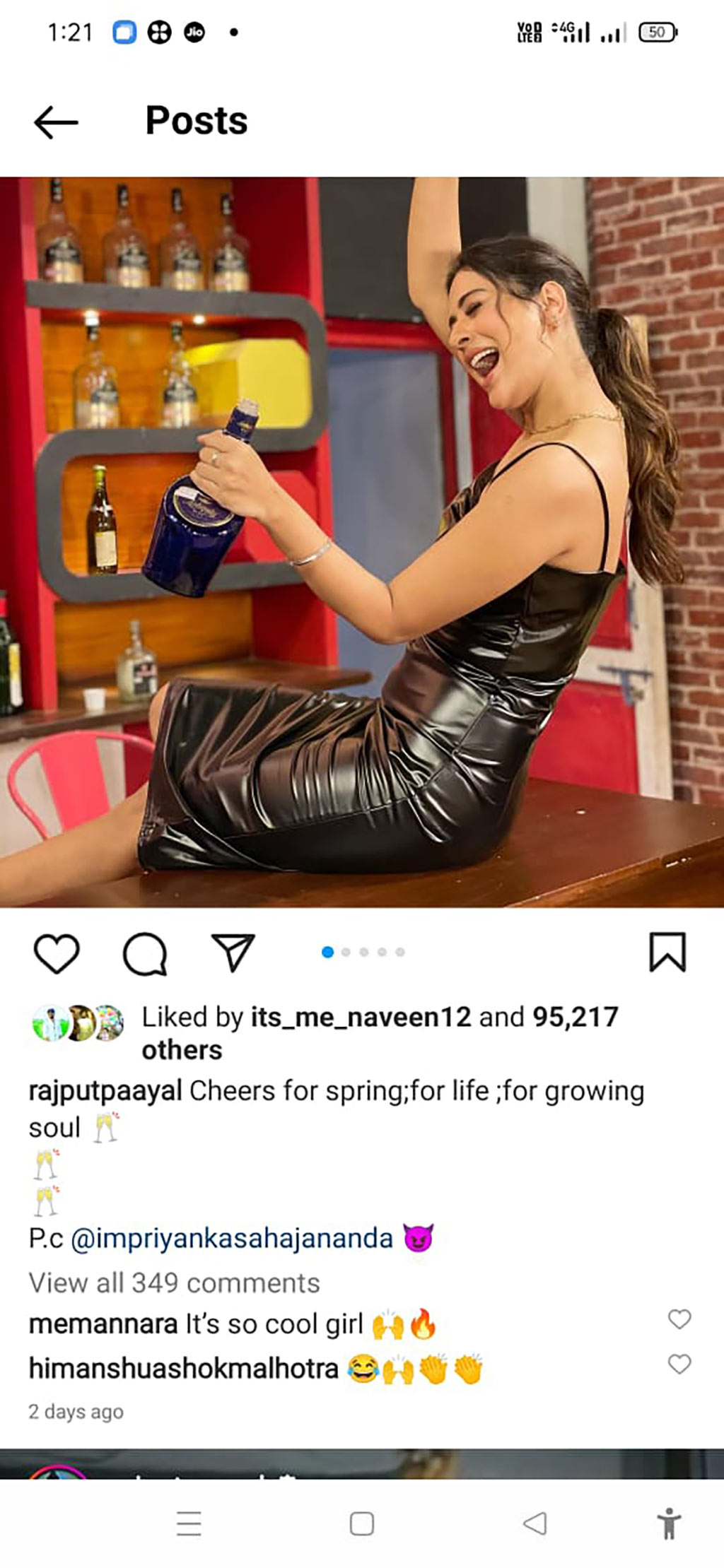Open memannara's profile from the comment
Screen dimensions: 724x1568
[103, 1324]
